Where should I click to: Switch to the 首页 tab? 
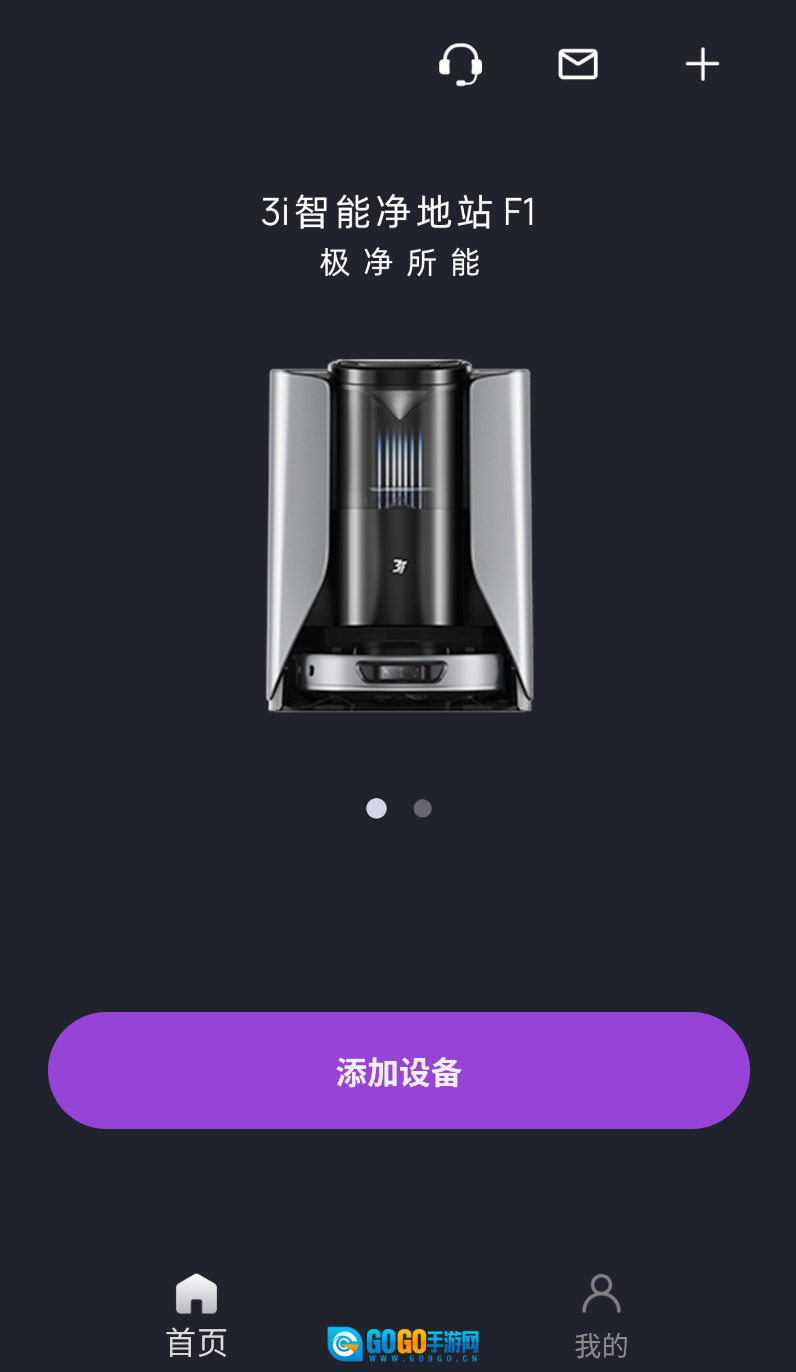coord(197,1315)
